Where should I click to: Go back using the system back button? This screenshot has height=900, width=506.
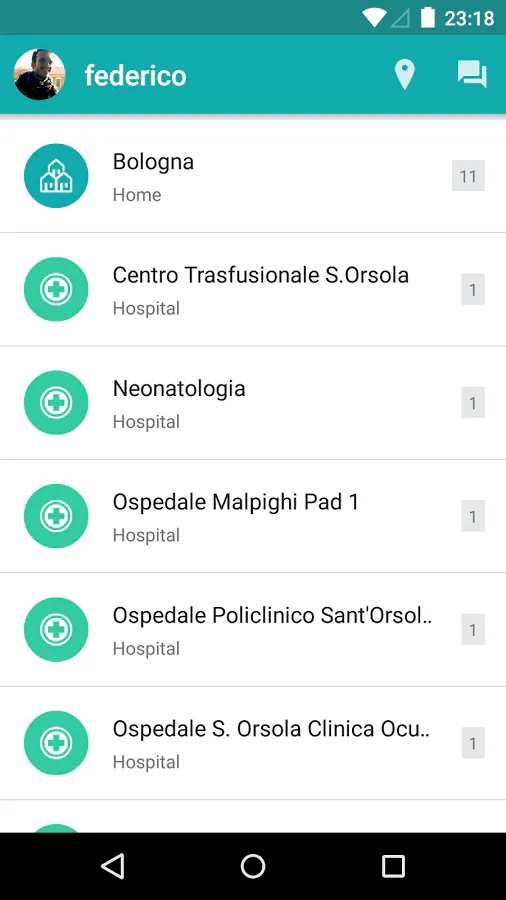112,866
